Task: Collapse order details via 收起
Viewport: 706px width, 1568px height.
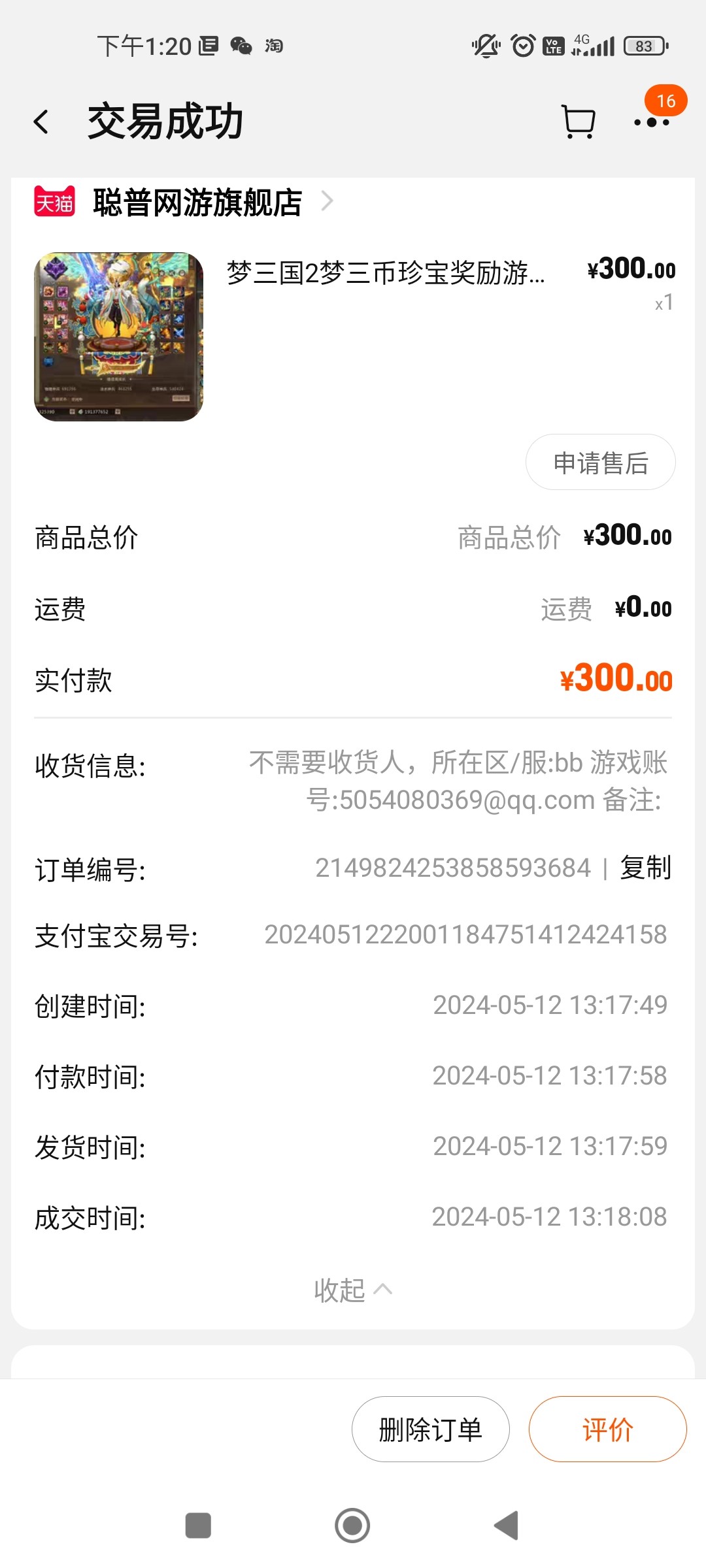Action: [353, 1289]
